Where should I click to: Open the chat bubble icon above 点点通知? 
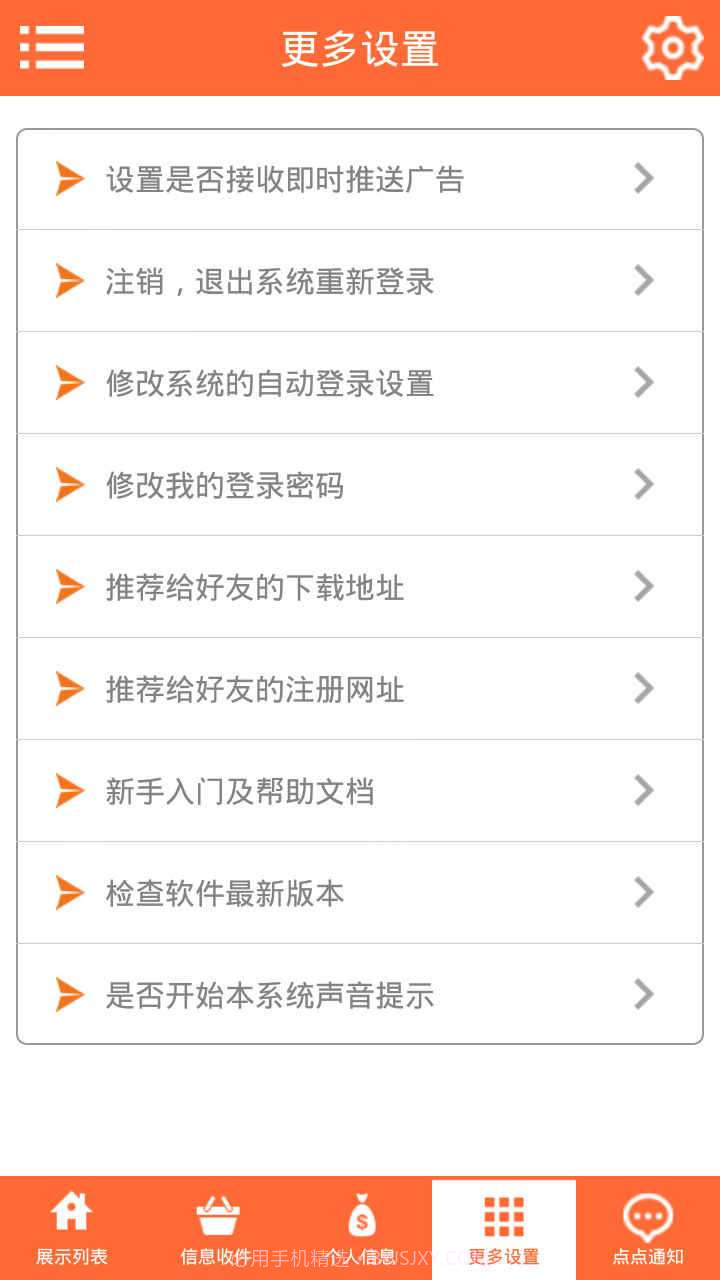pos(647,1213)
